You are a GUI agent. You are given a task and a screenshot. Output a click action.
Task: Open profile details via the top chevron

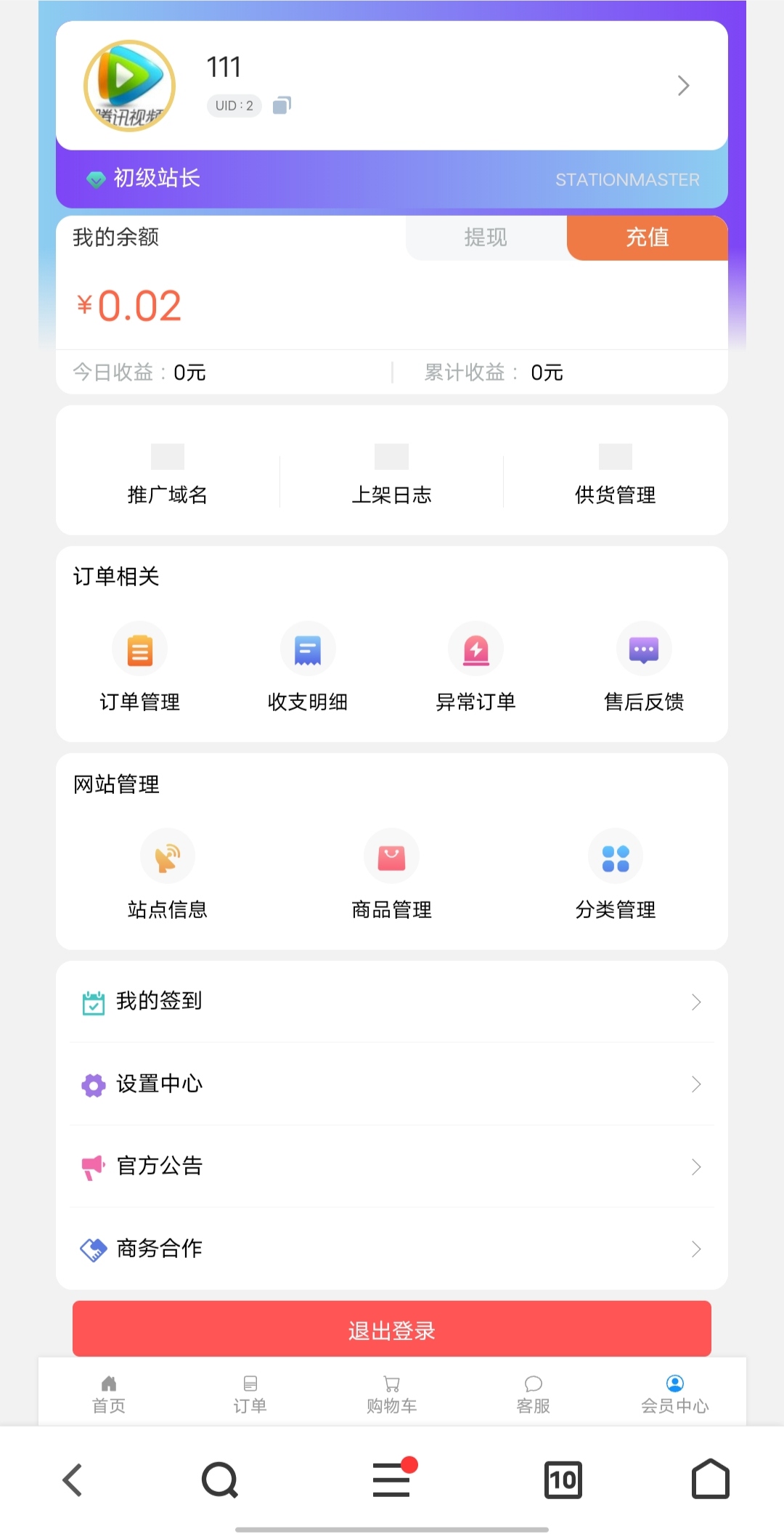(683, 86)
